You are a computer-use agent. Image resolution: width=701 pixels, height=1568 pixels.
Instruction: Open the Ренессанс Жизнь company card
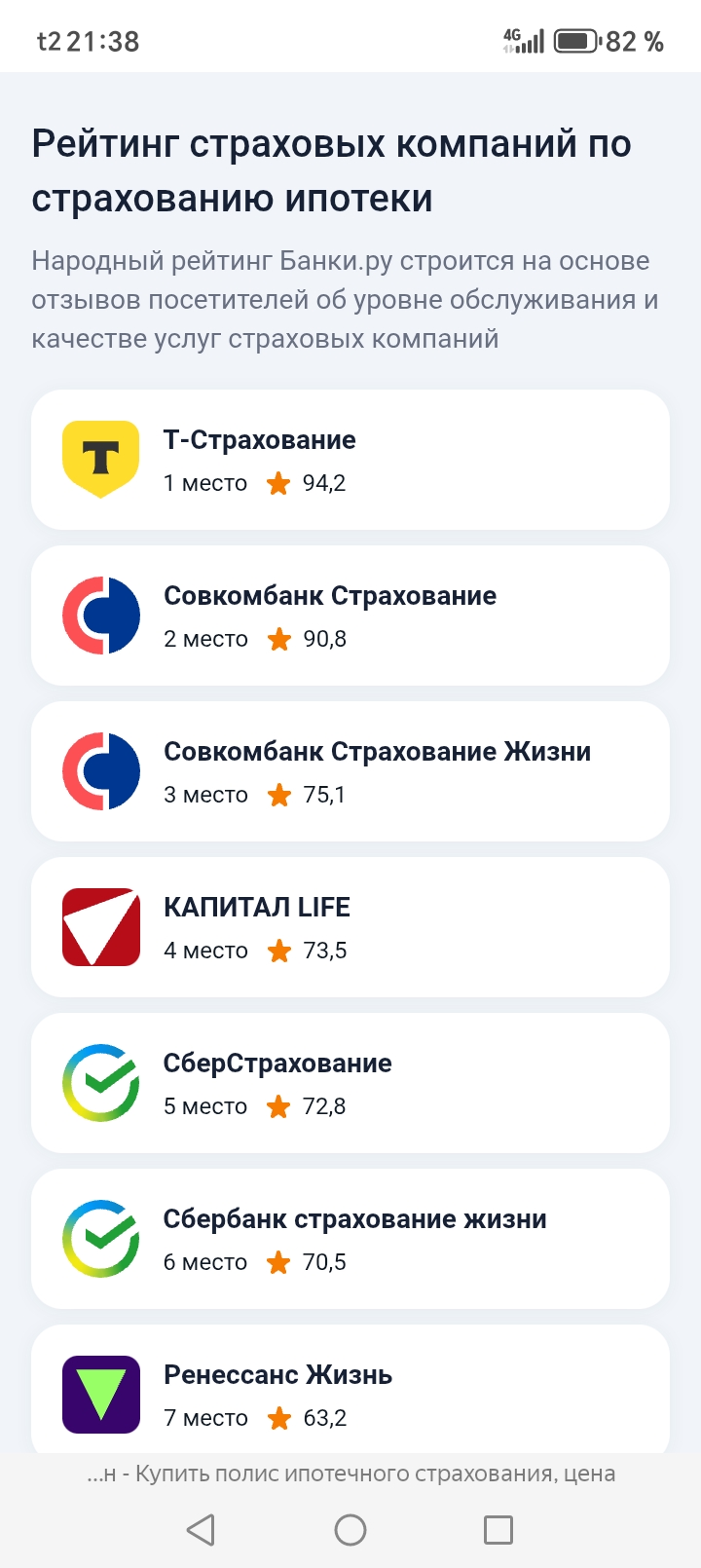[350, 1393]
